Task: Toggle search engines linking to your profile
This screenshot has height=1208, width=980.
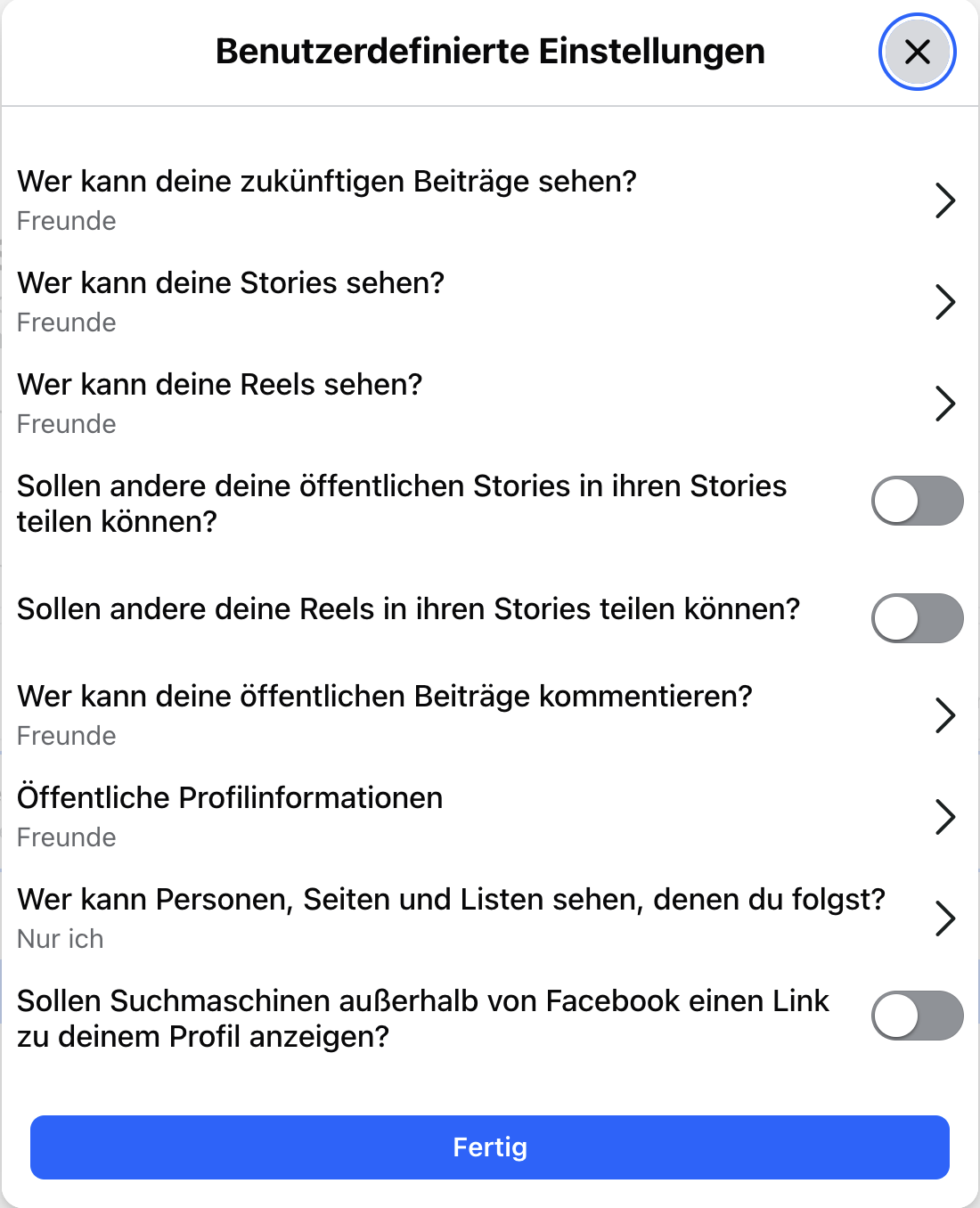Action: [917, 1016]
